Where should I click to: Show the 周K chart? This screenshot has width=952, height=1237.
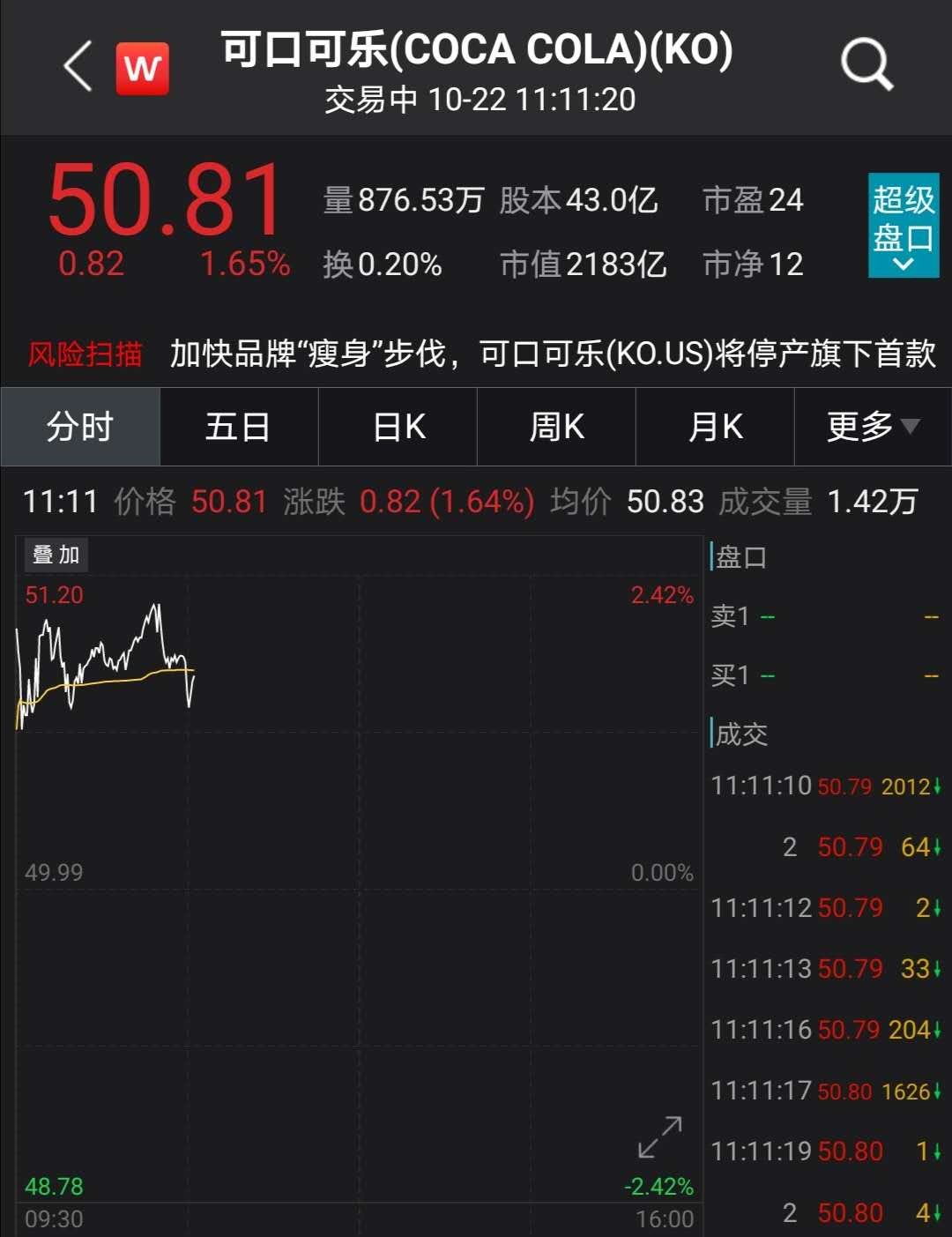pyautogui.click(x=556, y=428)
